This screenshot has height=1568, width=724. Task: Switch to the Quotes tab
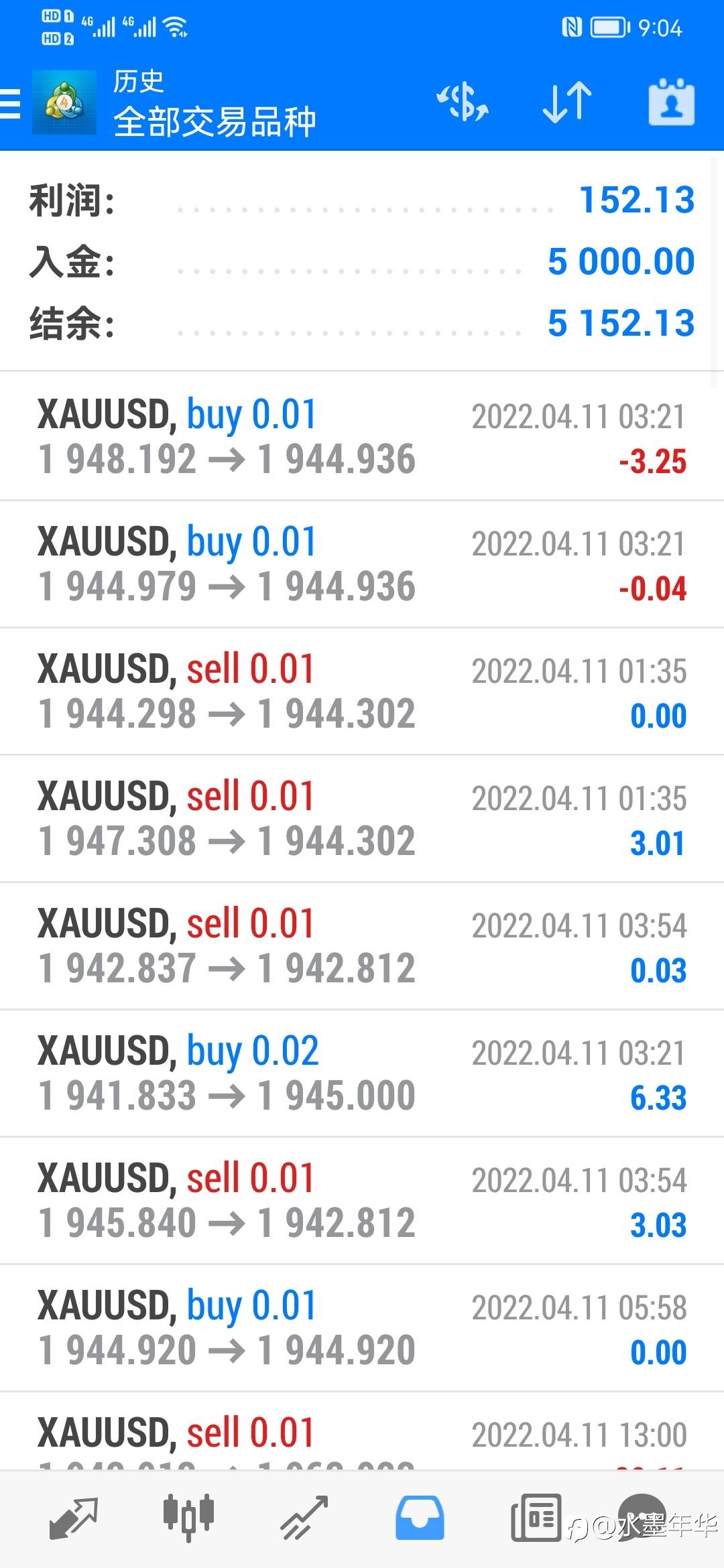pos(74,1517)
